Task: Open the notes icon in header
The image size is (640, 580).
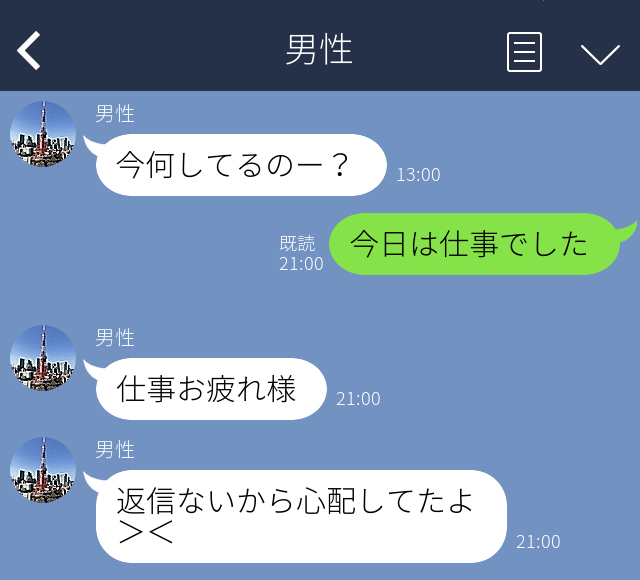Action: tap(524, 51)
